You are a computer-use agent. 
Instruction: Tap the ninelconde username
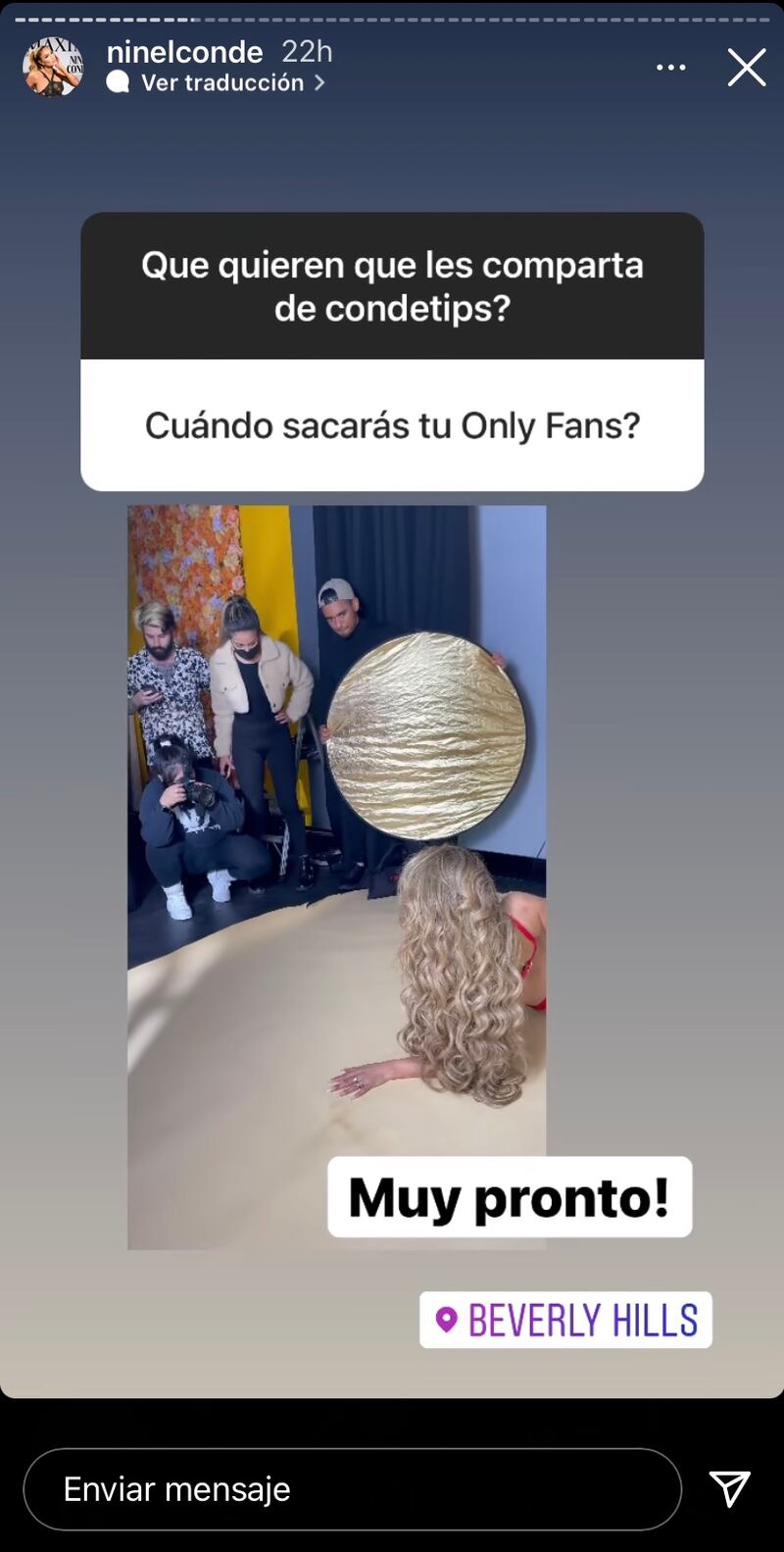point(184,51)
